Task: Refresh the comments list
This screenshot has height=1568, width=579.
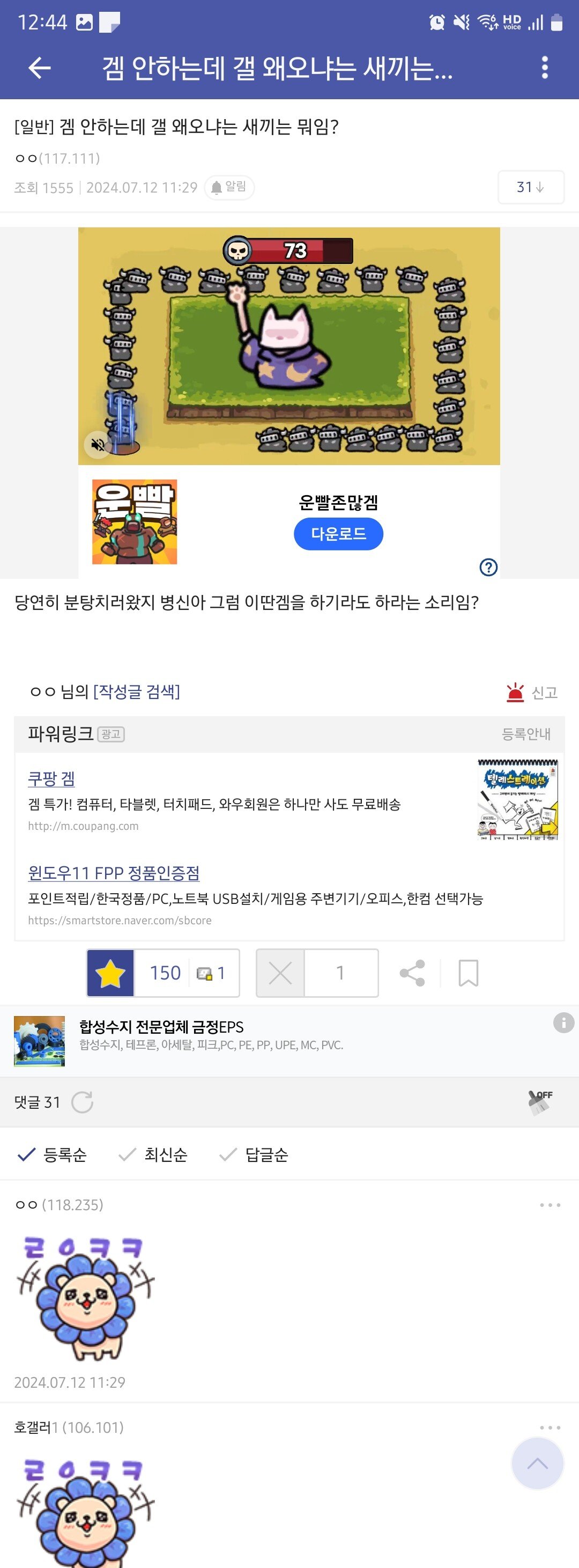Action: 82,1102
